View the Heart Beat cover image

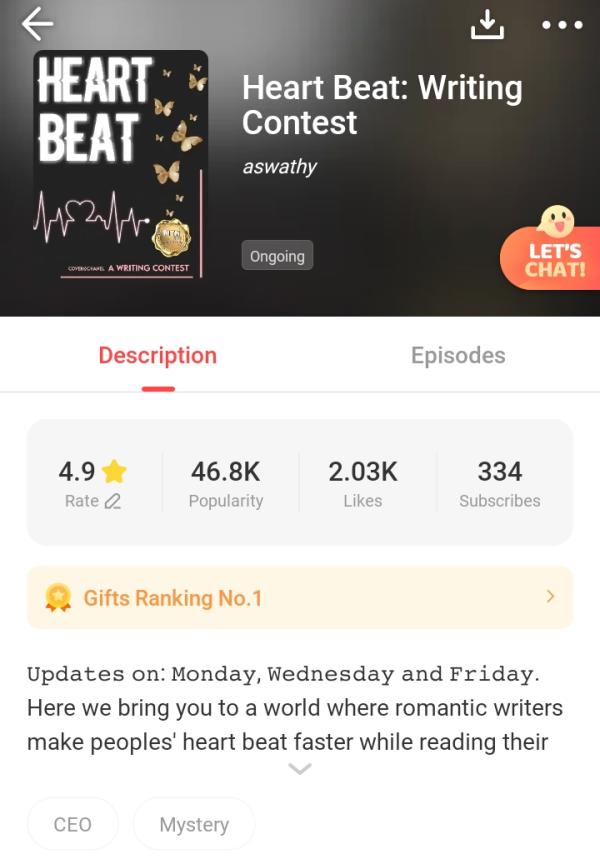pos(121,164)
